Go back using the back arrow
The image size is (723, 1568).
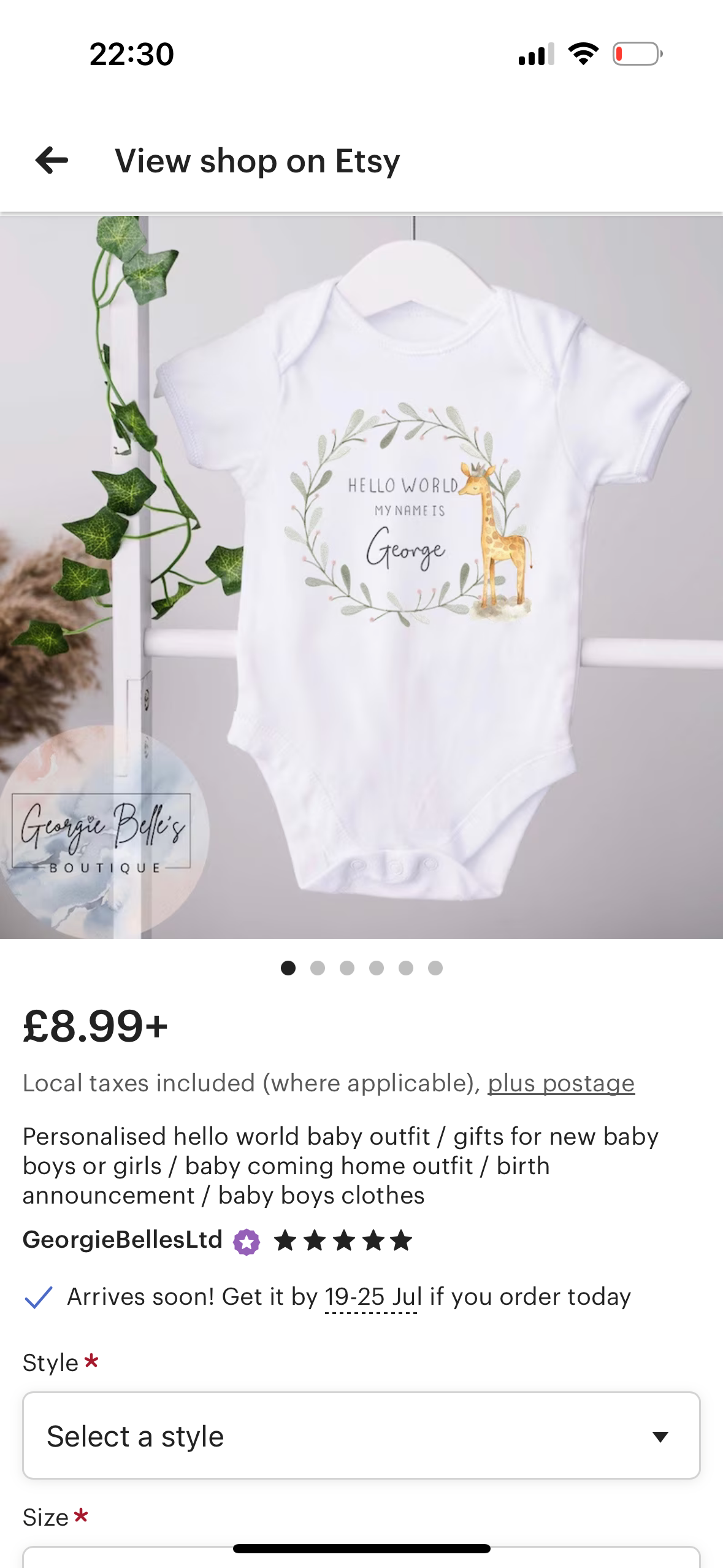[x=52, y=161]
